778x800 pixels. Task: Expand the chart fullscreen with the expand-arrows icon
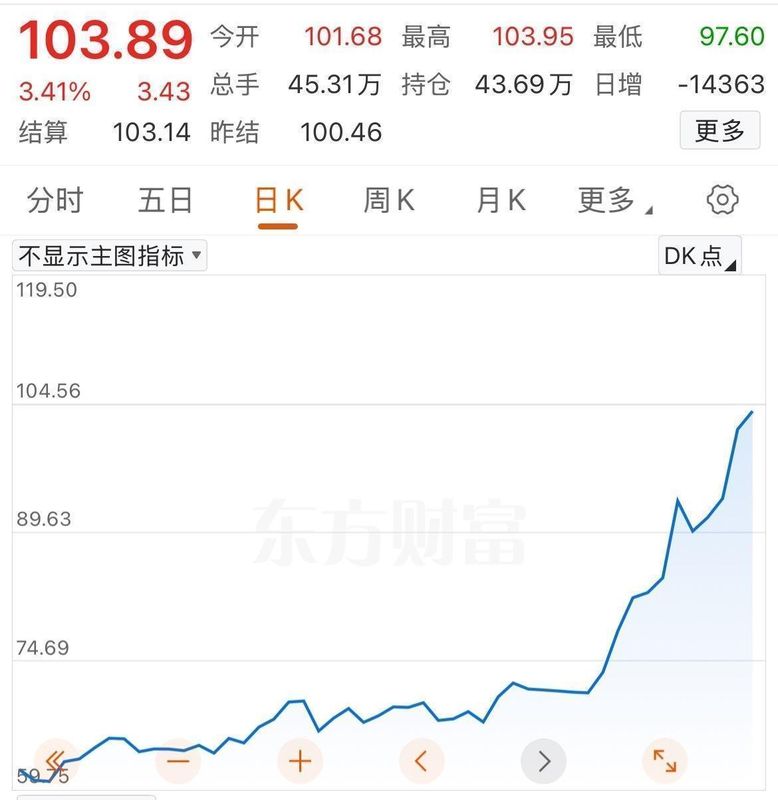point(665,761)
